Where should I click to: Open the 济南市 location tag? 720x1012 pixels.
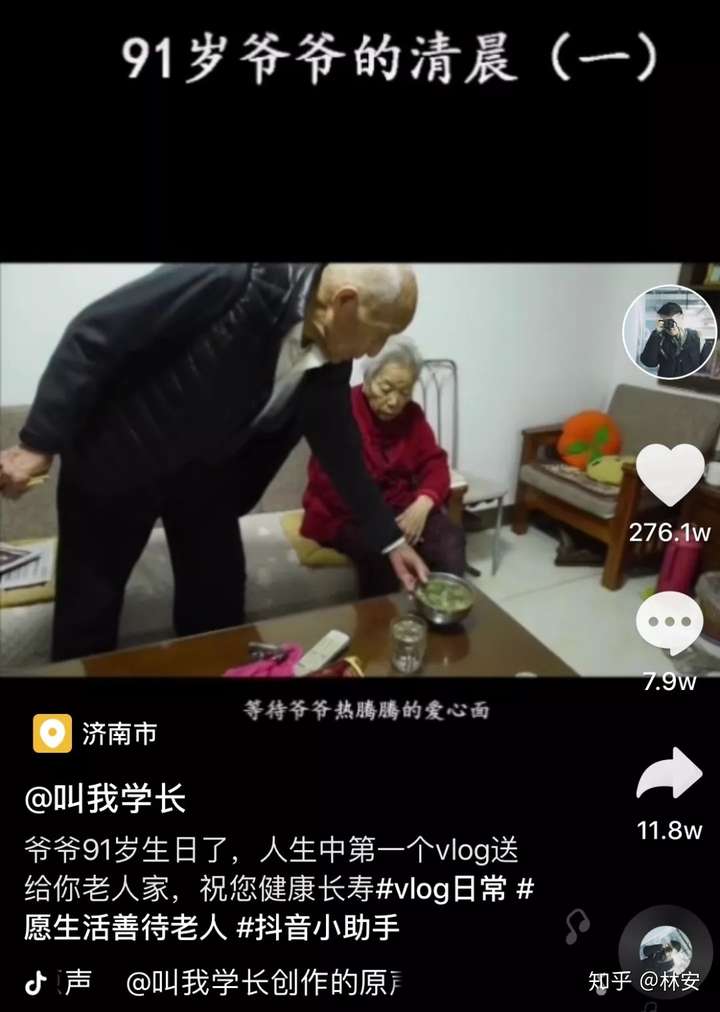(x=96, y=733)
